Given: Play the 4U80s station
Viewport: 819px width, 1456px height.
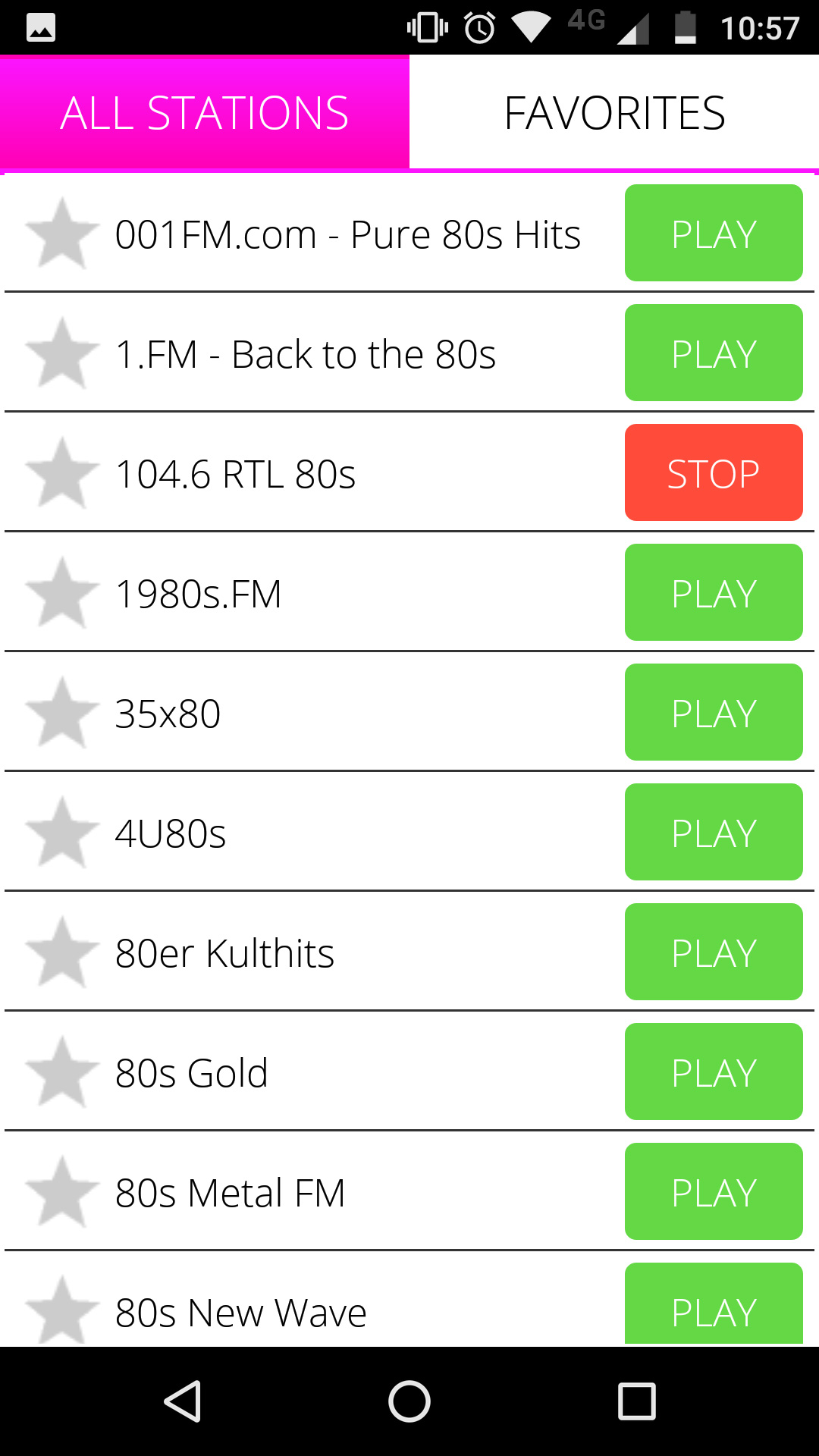Looking at the screenshot, I should pos(713,832).
